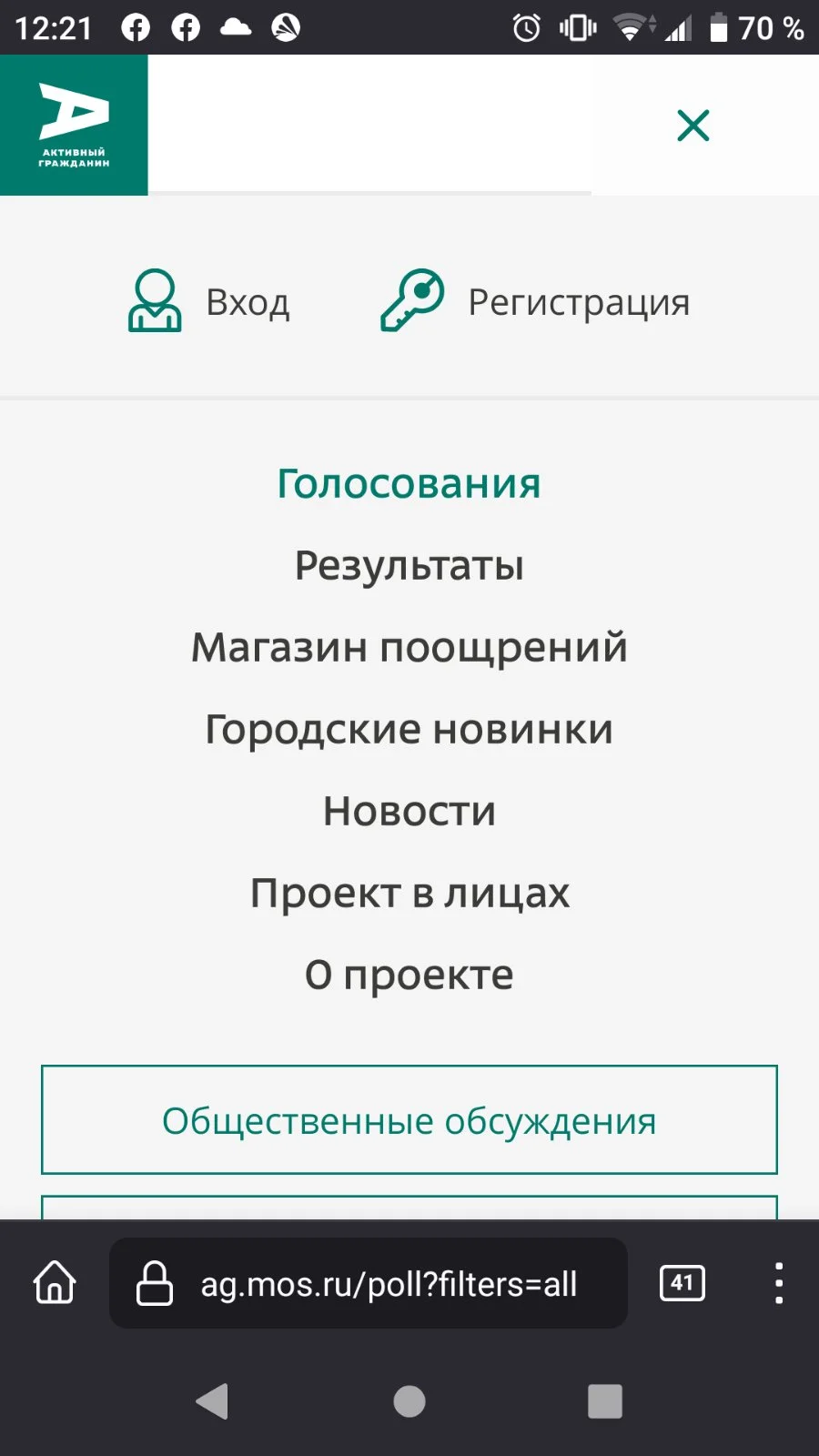819x1456 pixels.
Task: Open the Результаты menu item
Action: [409, 565]
